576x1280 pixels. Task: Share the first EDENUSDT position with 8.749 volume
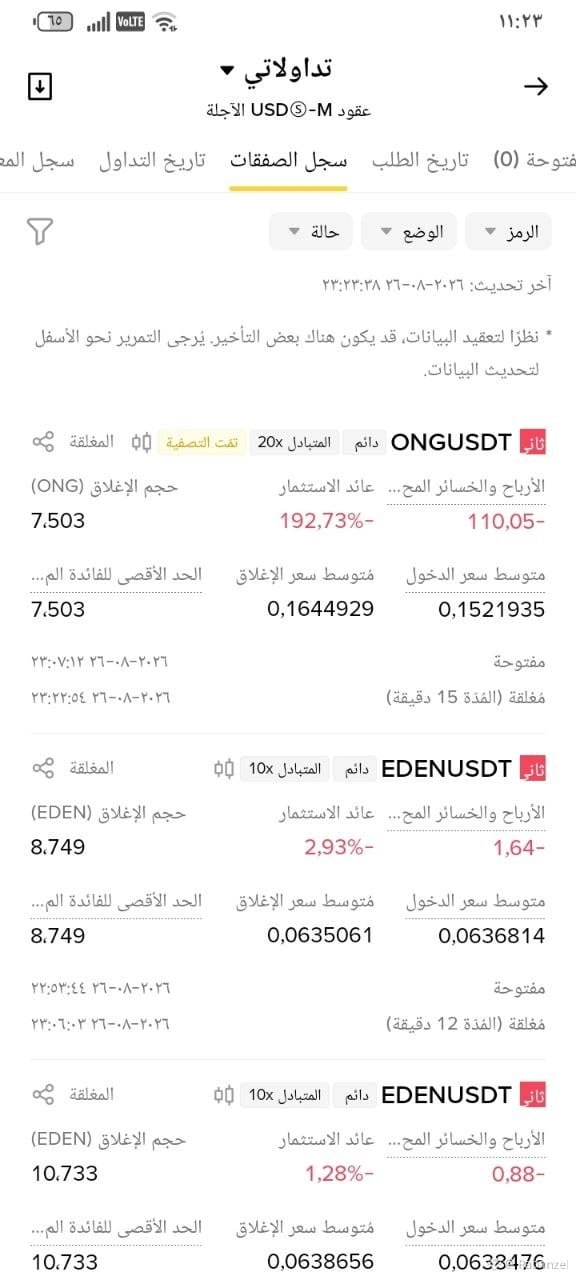point(43,768)
